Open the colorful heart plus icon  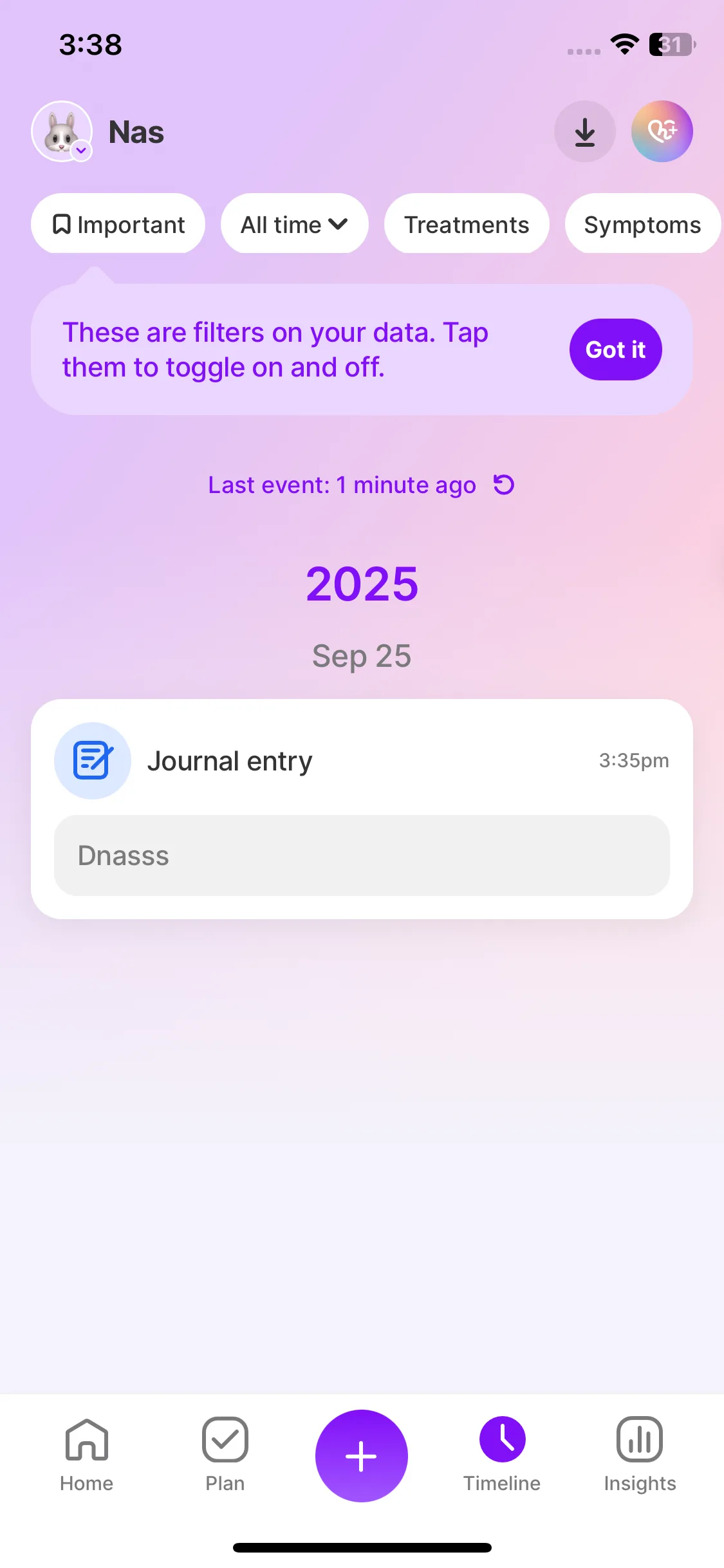(x=662, y=132)
